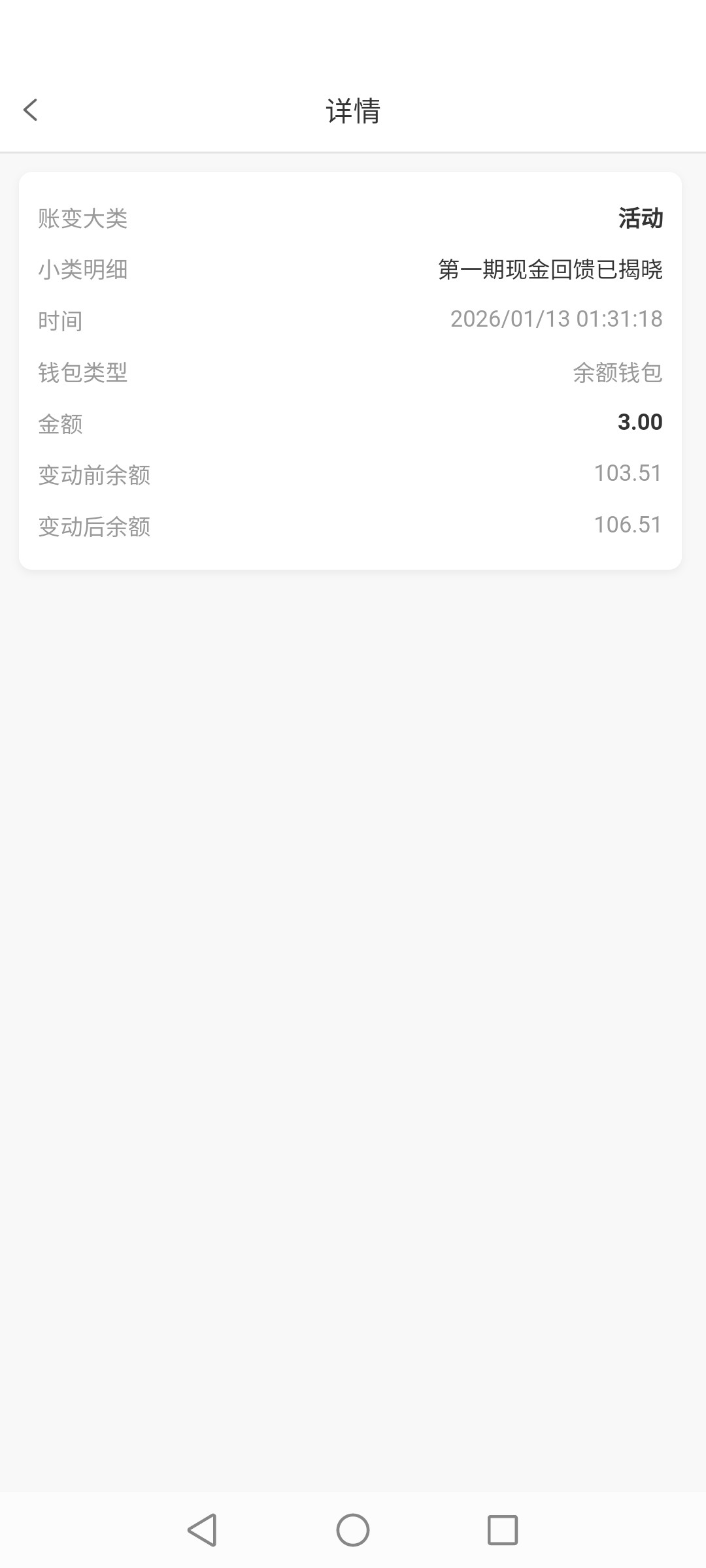Image resolution: width=706 pixels, height=1568 pixels.
Task: Tap the system back triangle button
Action: [x=202, y=1529]
